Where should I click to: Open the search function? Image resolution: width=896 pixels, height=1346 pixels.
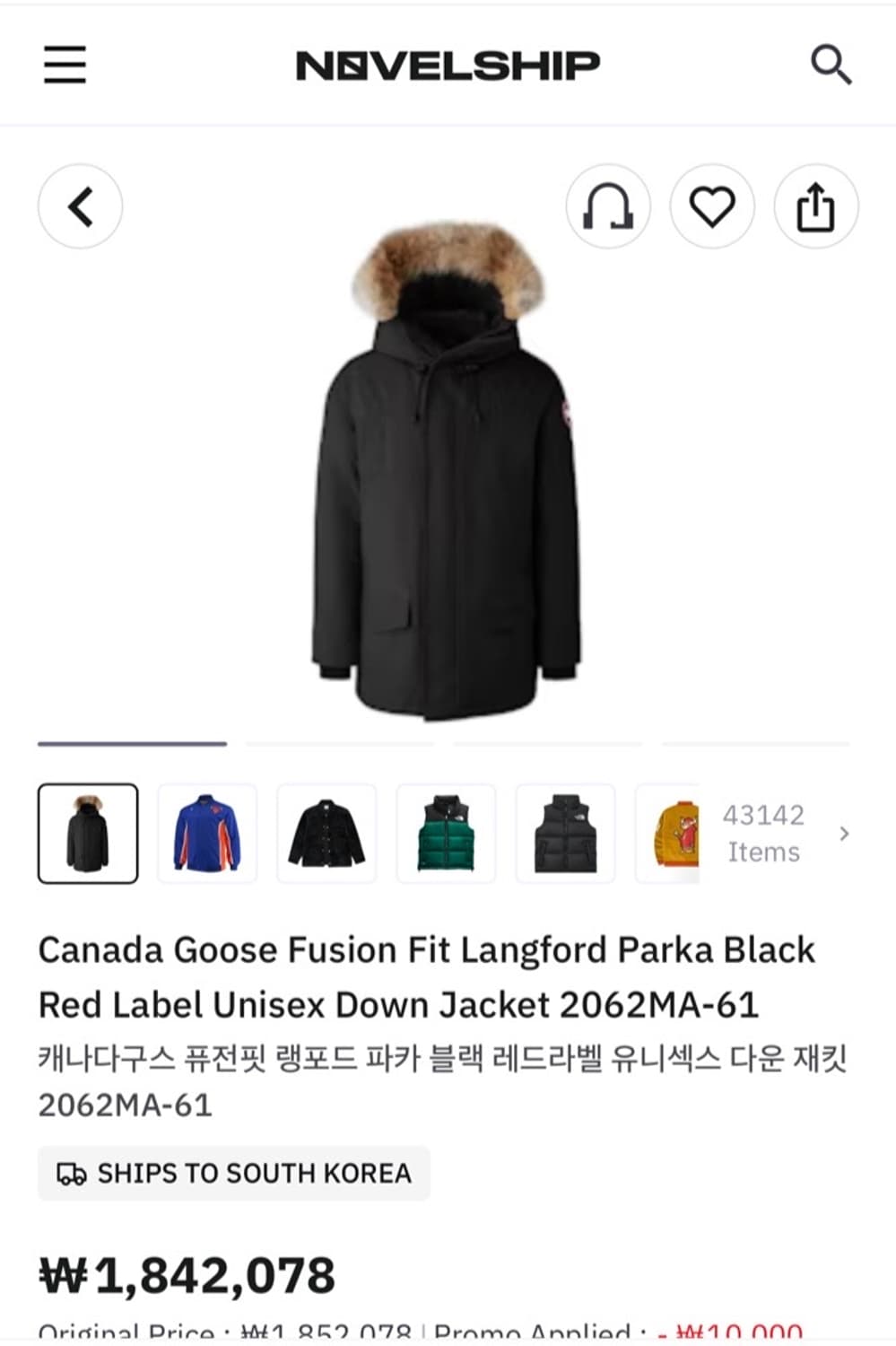coord(833,63)
